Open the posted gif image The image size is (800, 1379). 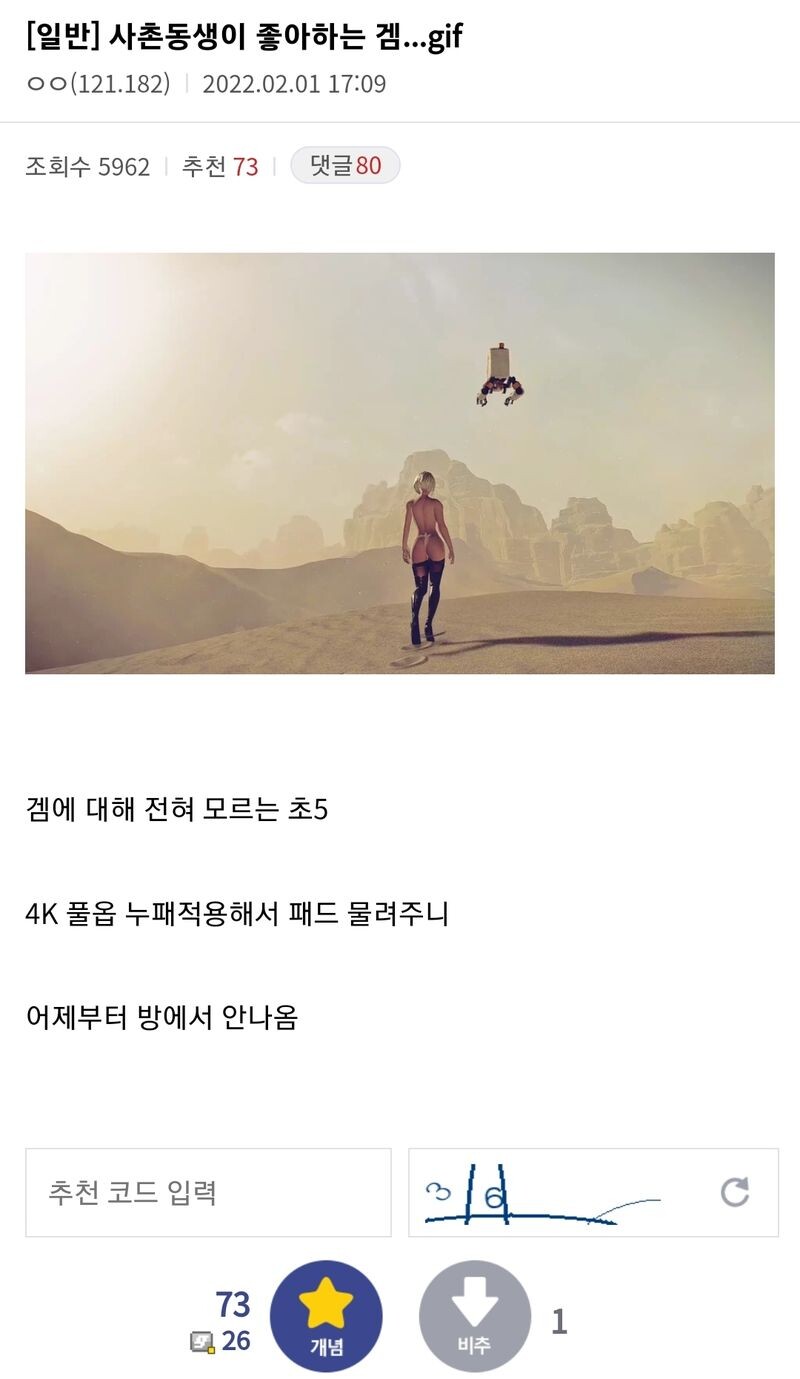coord(400,463)
